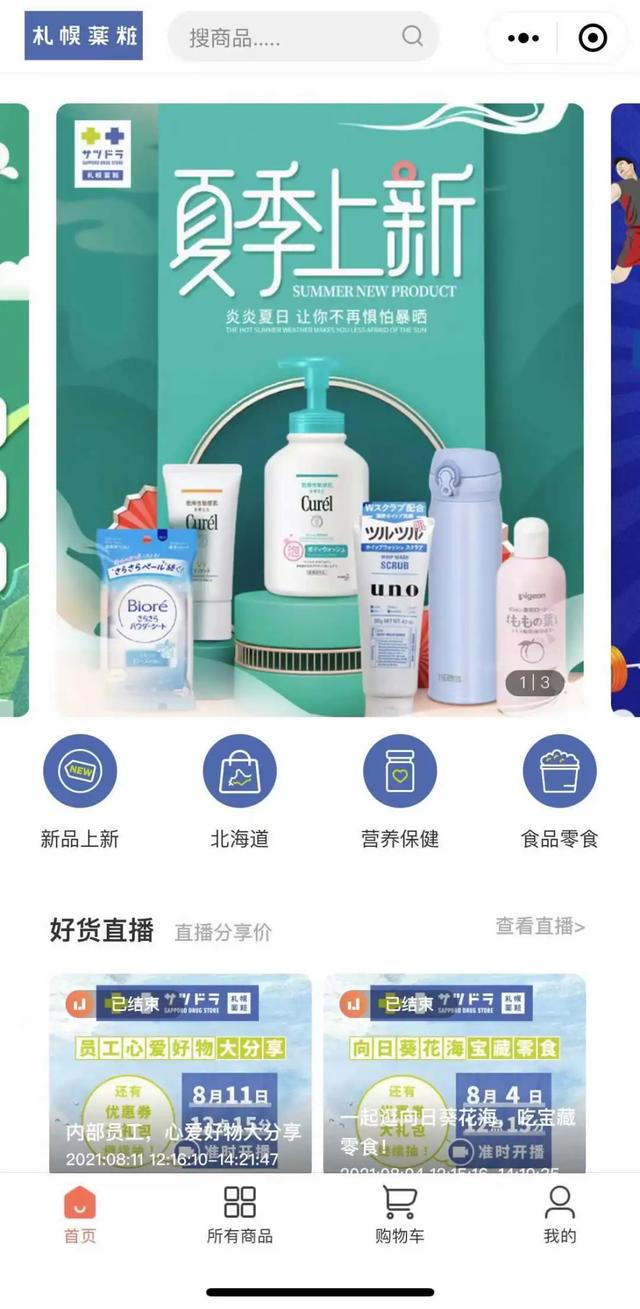Go to the 我的 tab
This screenshot has width=640, height=1309.
click(x=560, y=1215)
